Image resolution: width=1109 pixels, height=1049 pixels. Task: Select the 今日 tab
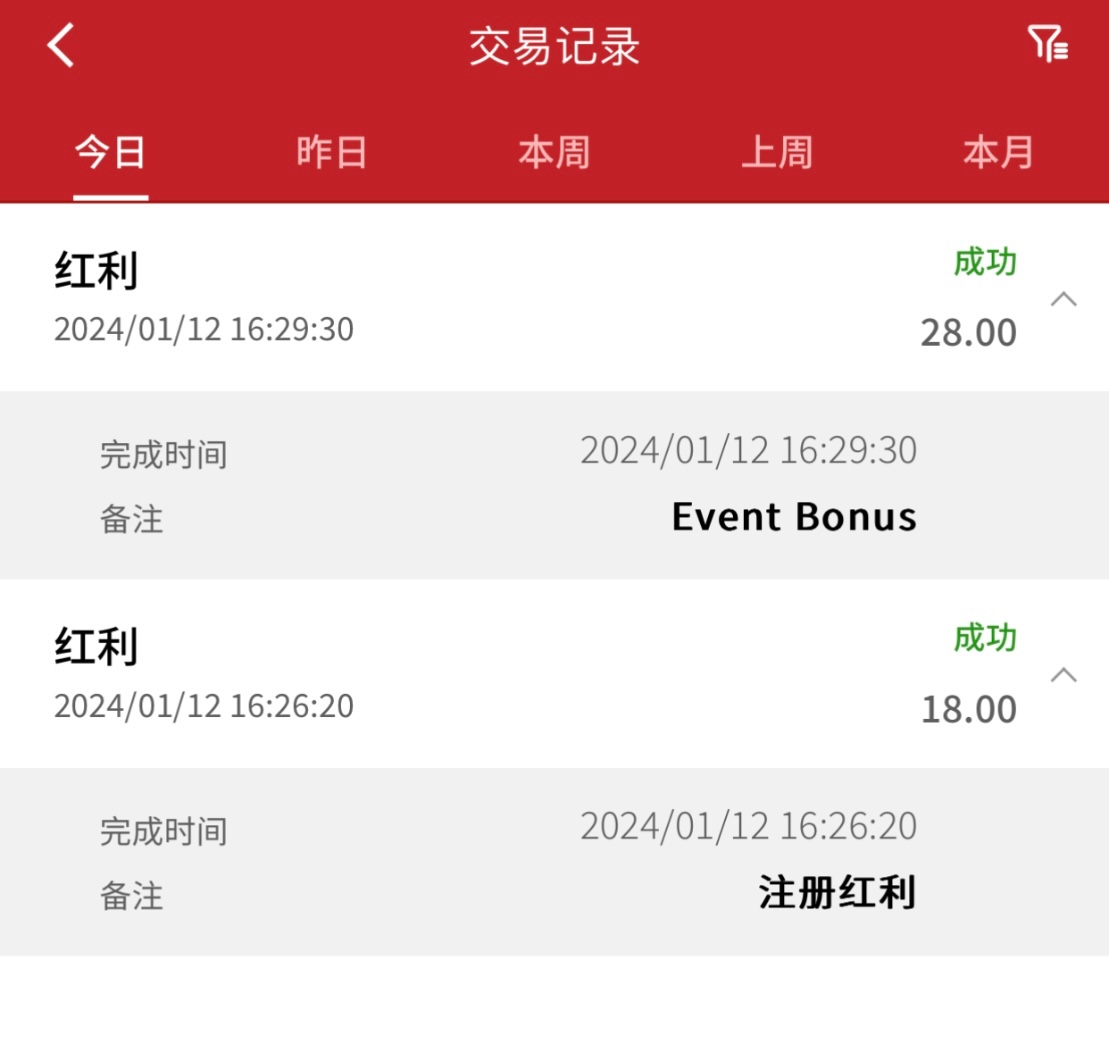[110, 153]
